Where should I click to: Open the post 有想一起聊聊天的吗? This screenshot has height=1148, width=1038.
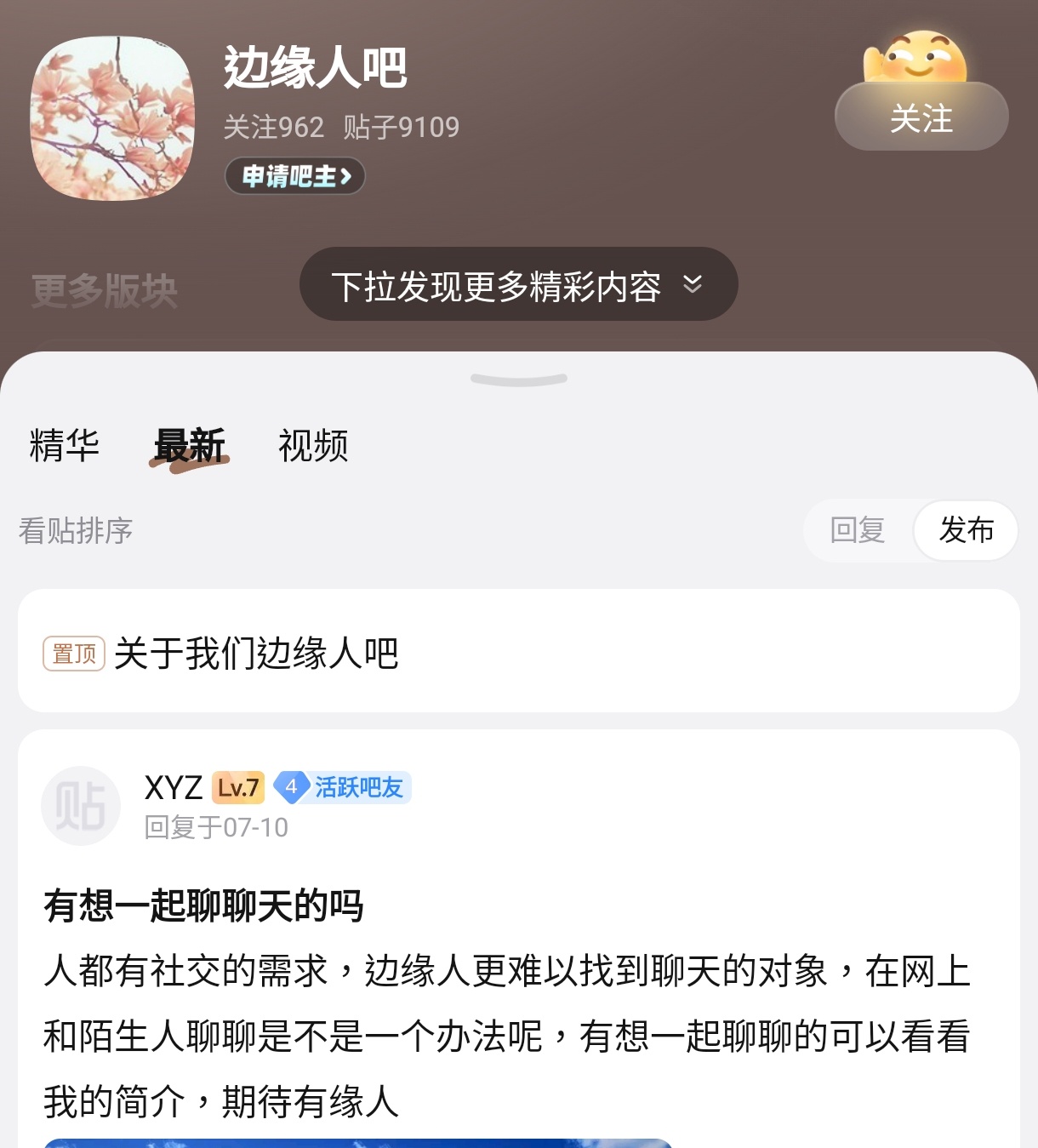click(x=204, y=905)
